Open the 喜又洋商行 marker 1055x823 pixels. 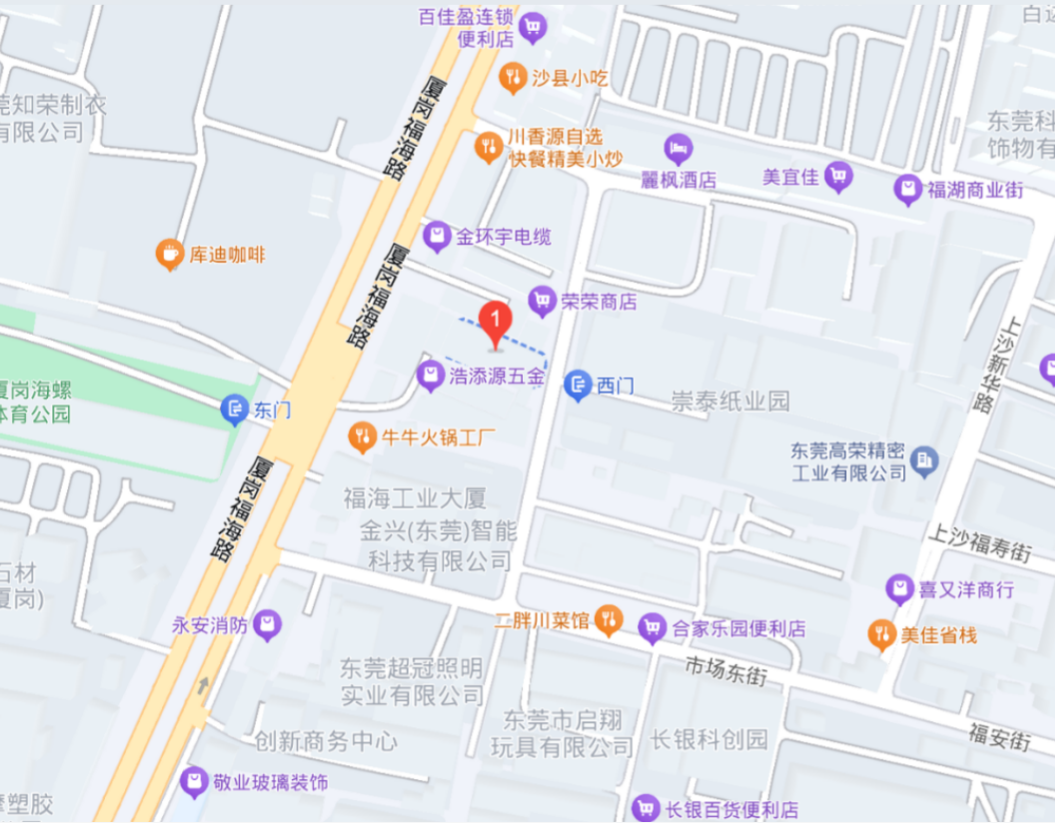pos(900,589)
